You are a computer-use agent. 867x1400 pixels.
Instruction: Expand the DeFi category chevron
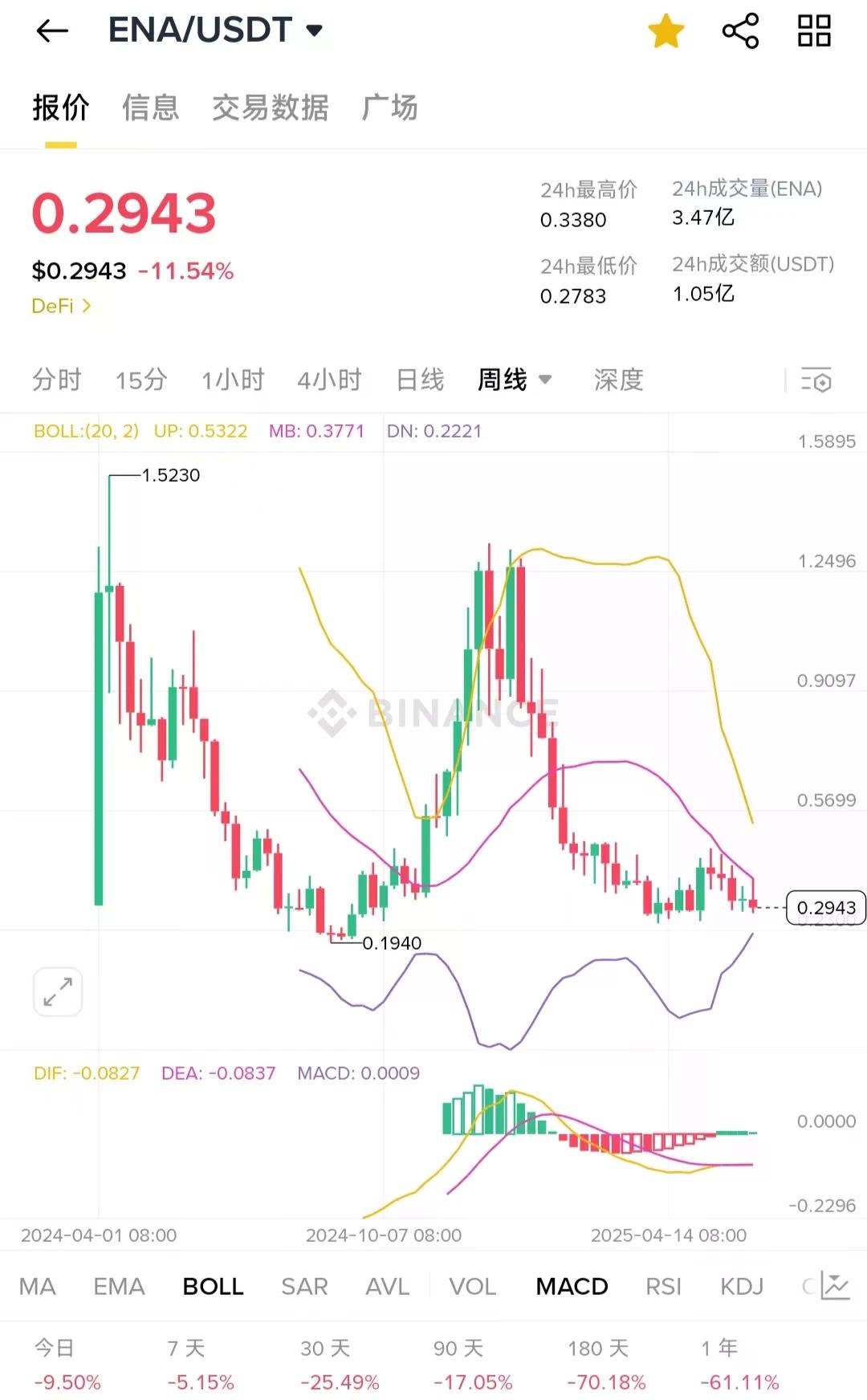click(x=87, y=306)
